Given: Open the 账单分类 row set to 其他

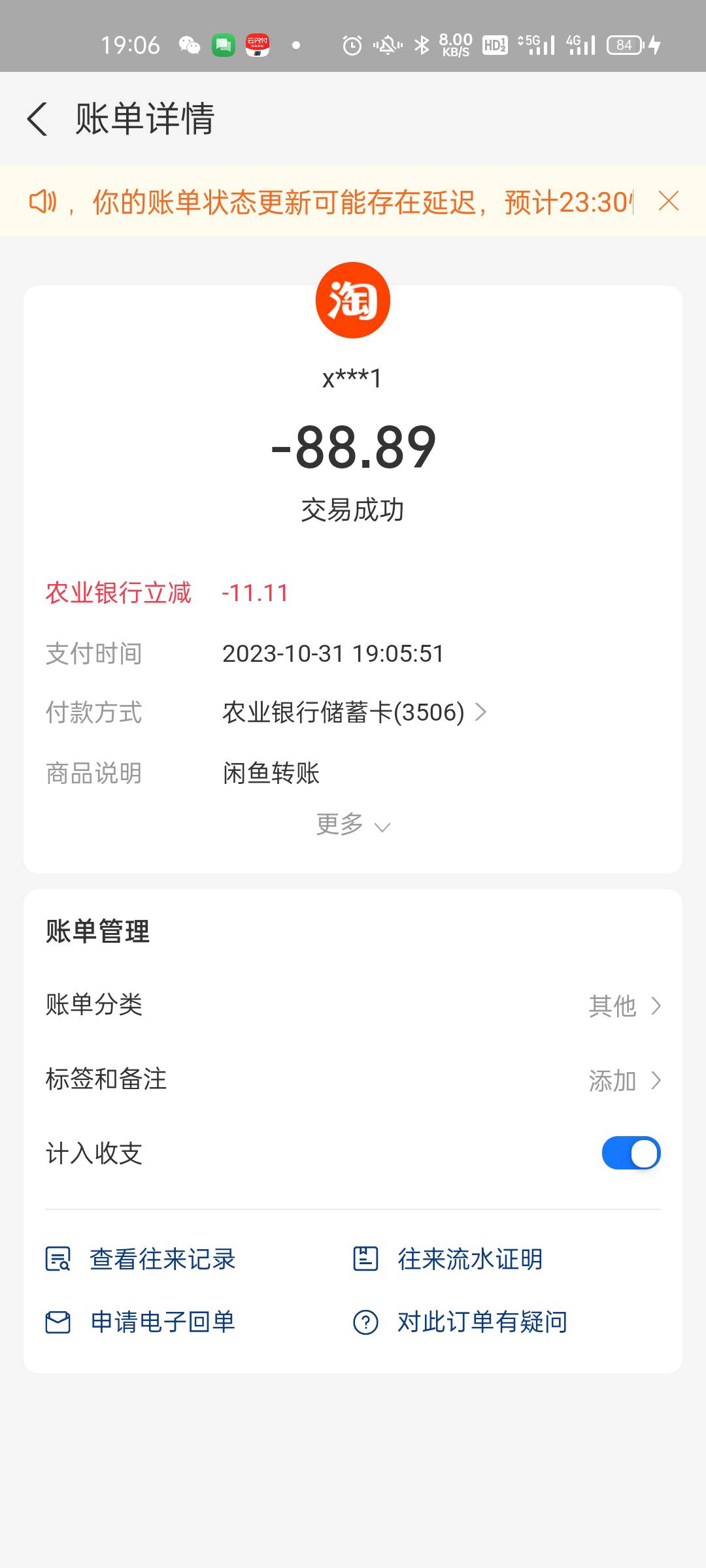Looking at the screenshot, I should (353, 1005).
